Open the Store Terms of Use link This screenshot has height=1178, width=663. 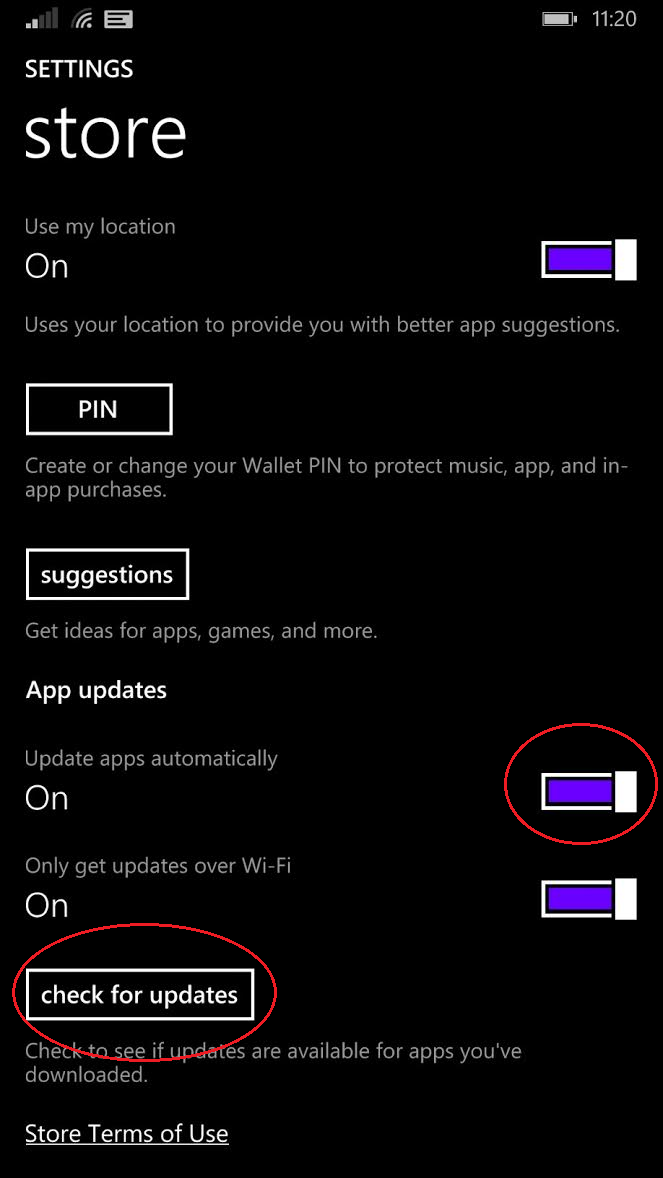(127, 1133)
